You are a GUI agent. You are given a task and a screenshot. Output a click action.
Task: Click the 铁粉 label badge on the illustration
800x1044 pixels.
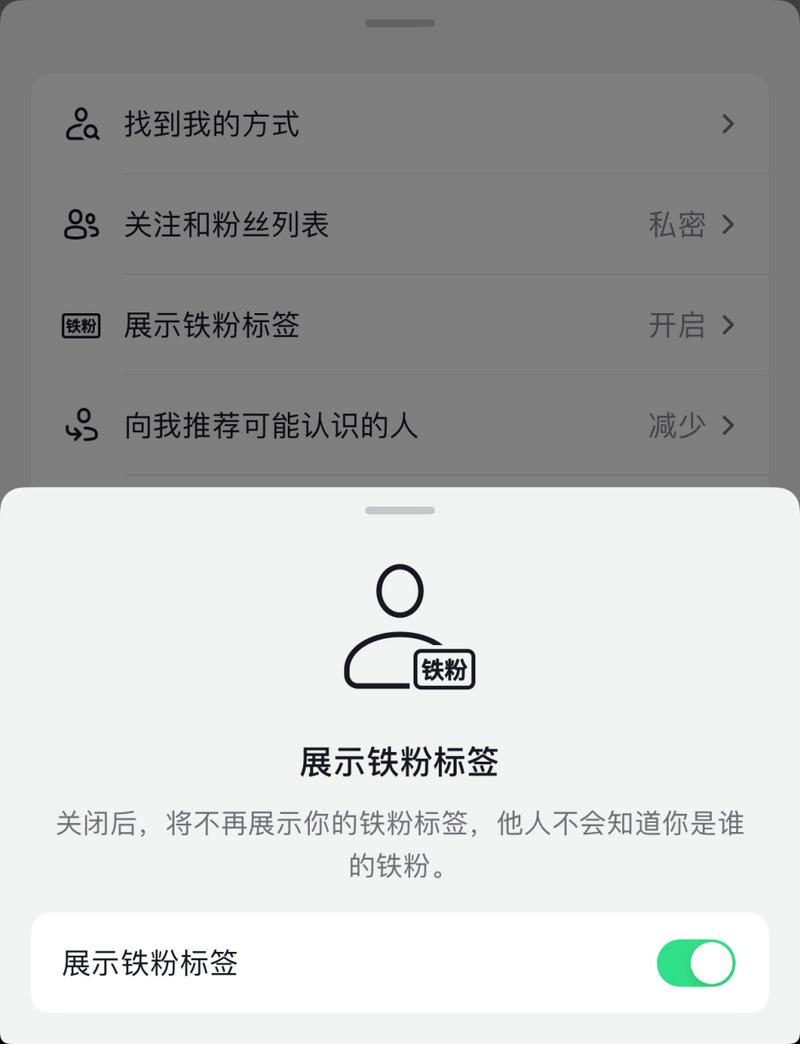point(446,670)
